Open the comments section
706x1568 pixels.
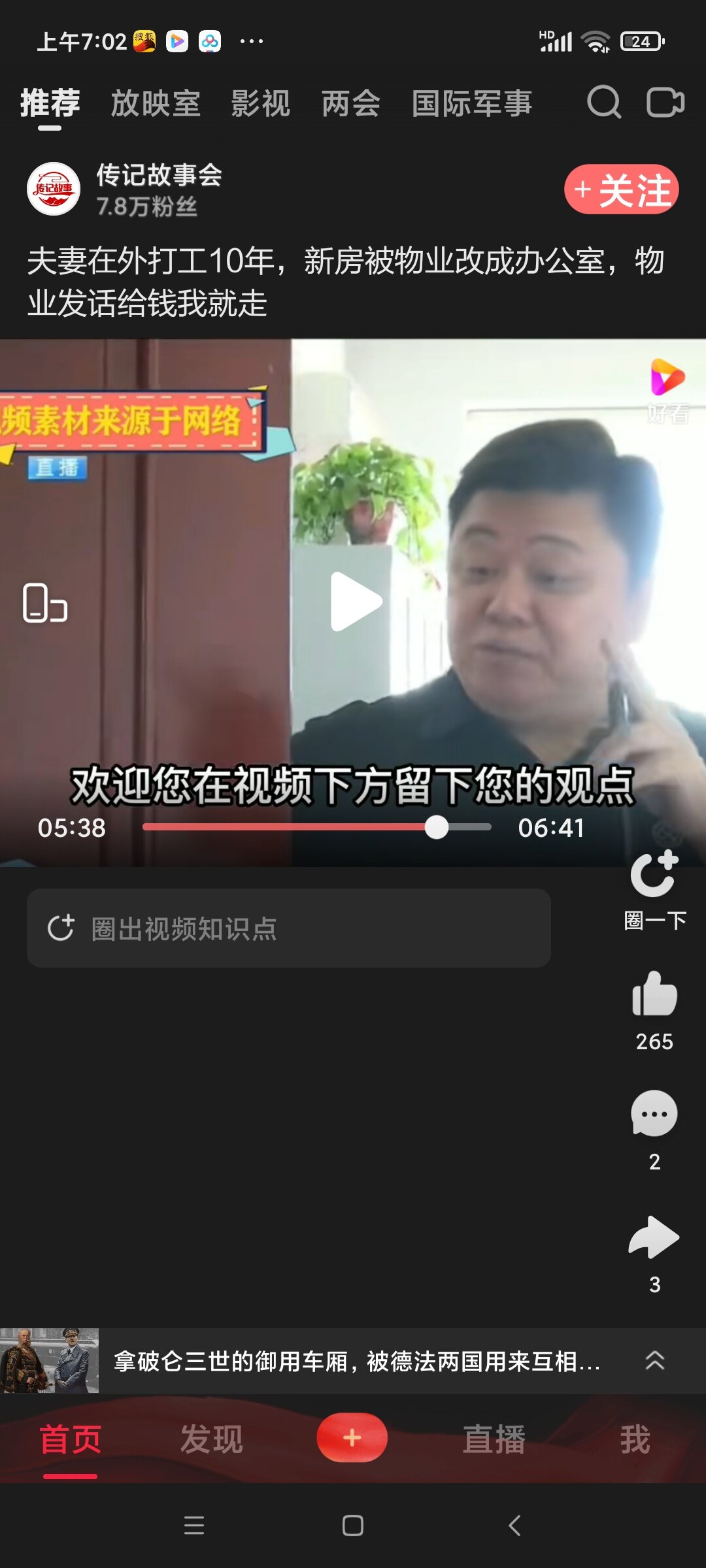[x=654, y=1115]
